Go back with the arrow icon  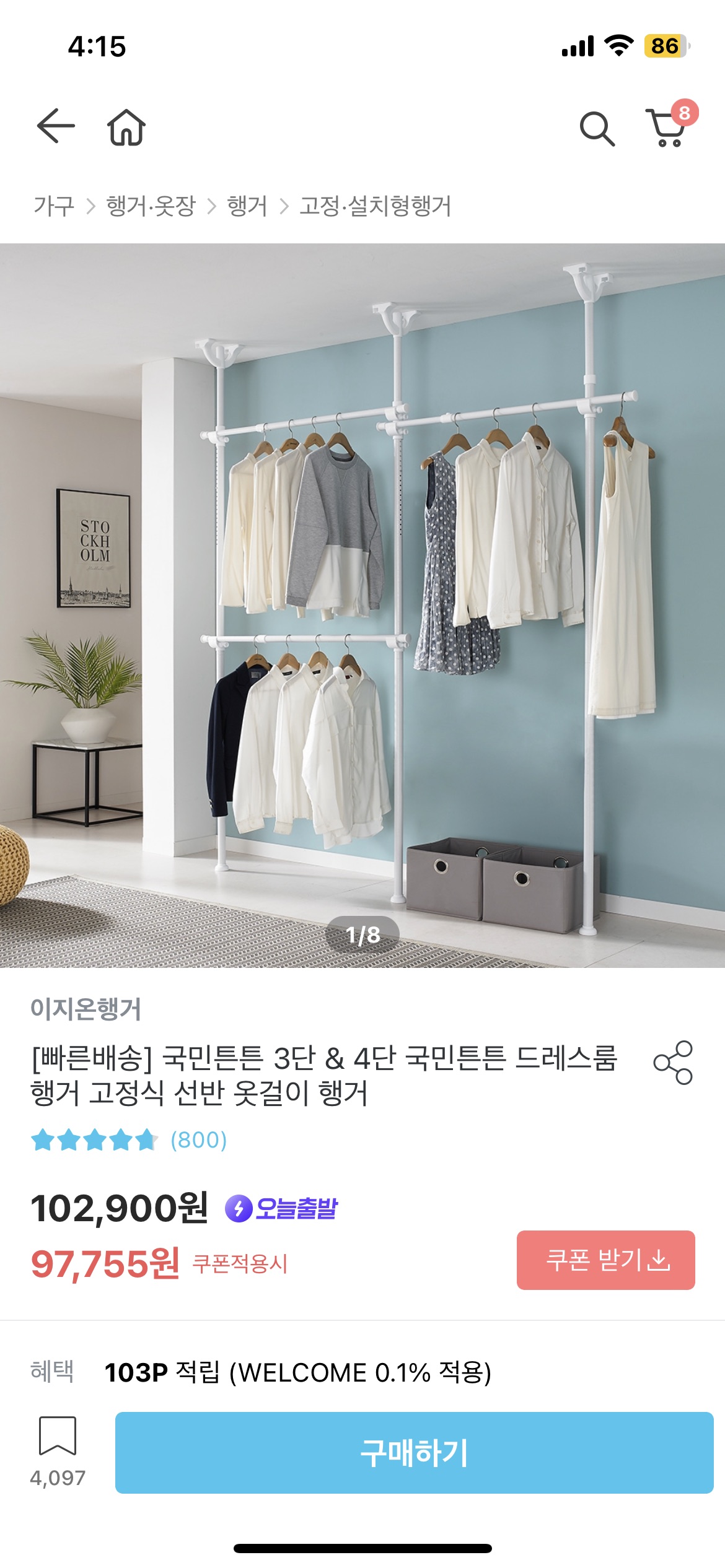click(x=56, y=126)
